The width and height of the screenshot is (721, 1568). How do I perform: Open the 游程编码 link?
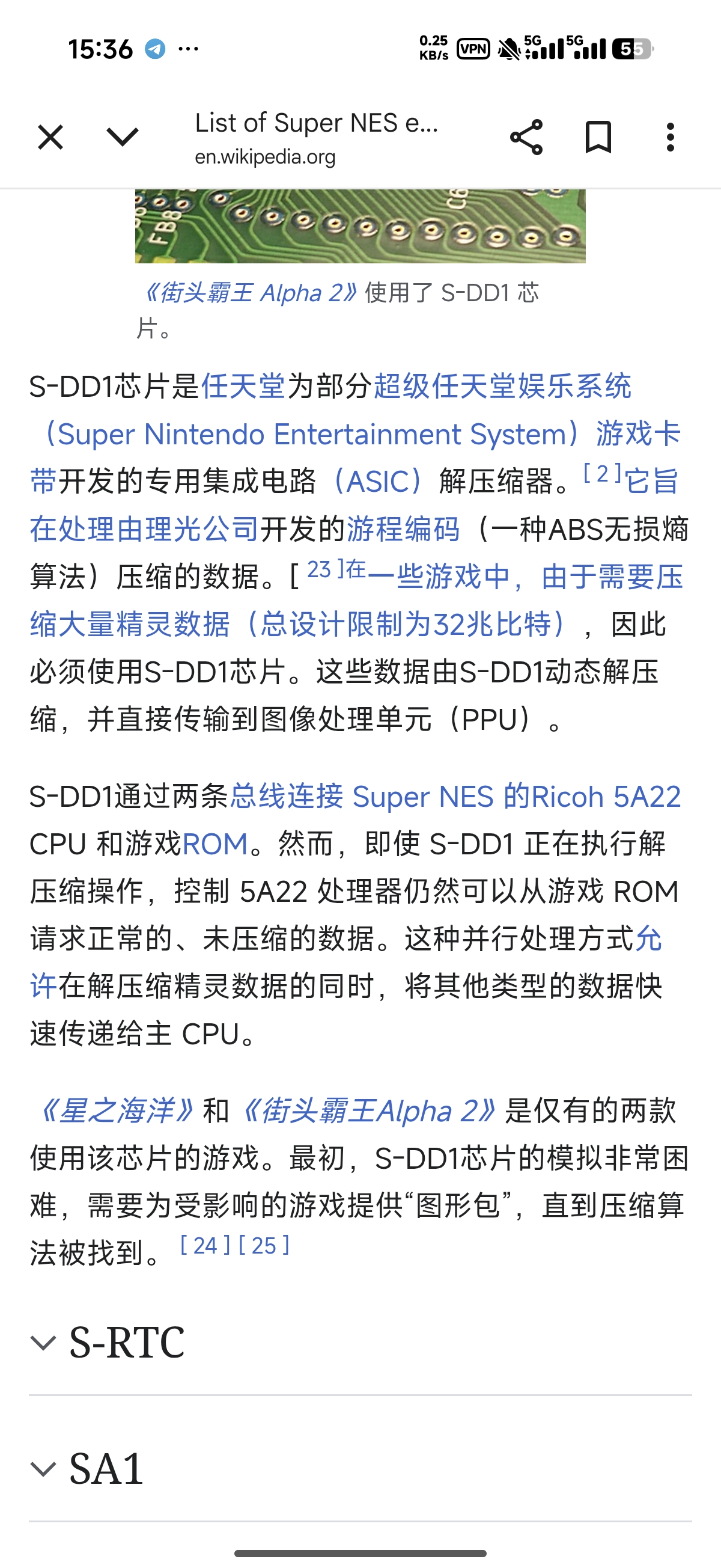click(x=403, y=529)
